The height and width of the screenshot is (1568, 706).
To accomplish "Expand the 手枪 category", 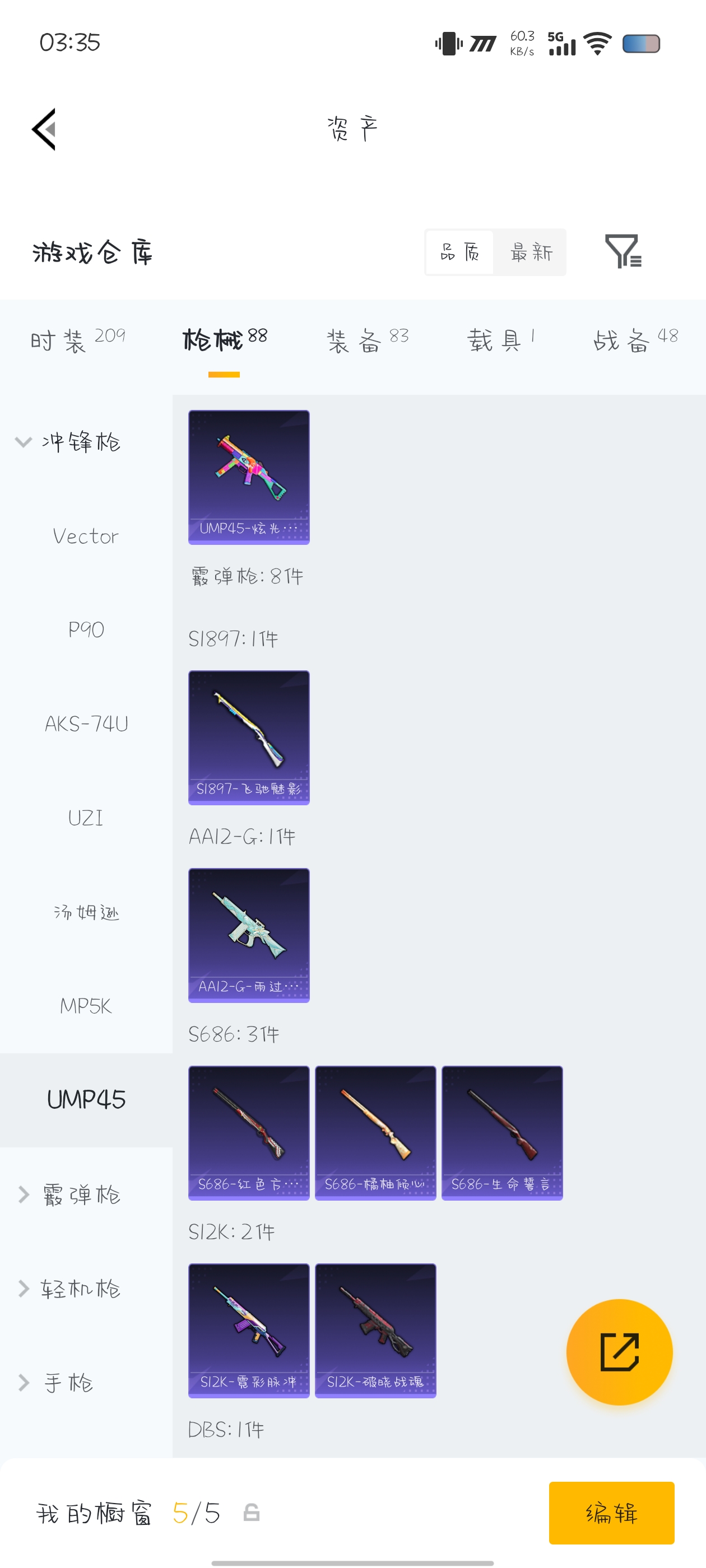I will tap(58, 1382).
